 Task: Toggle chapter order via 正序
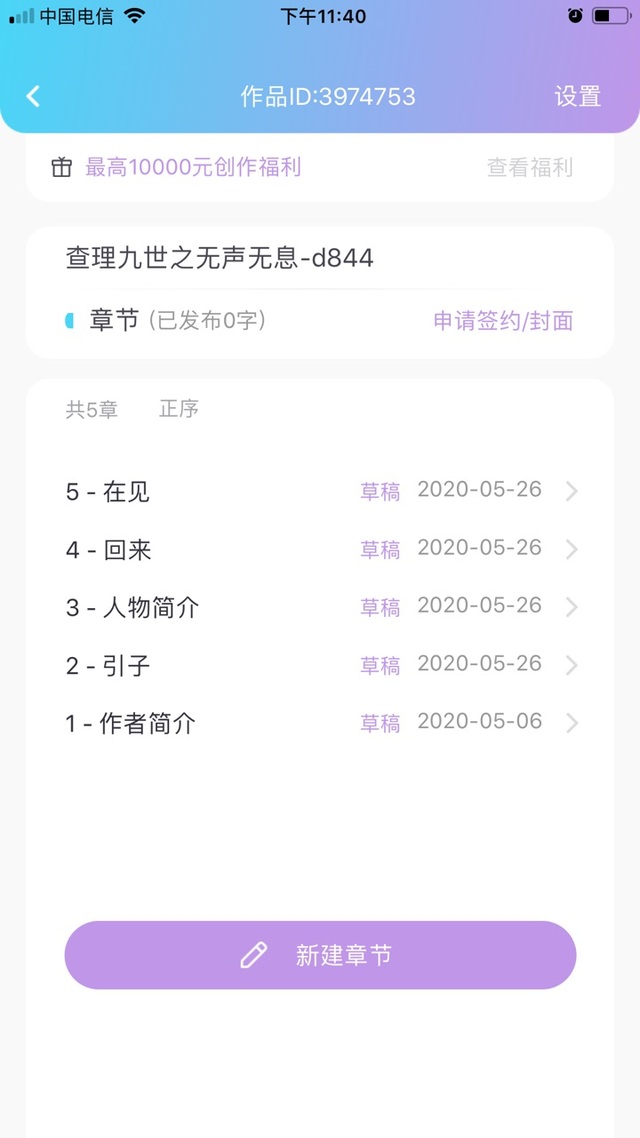(x=179, y=409)
